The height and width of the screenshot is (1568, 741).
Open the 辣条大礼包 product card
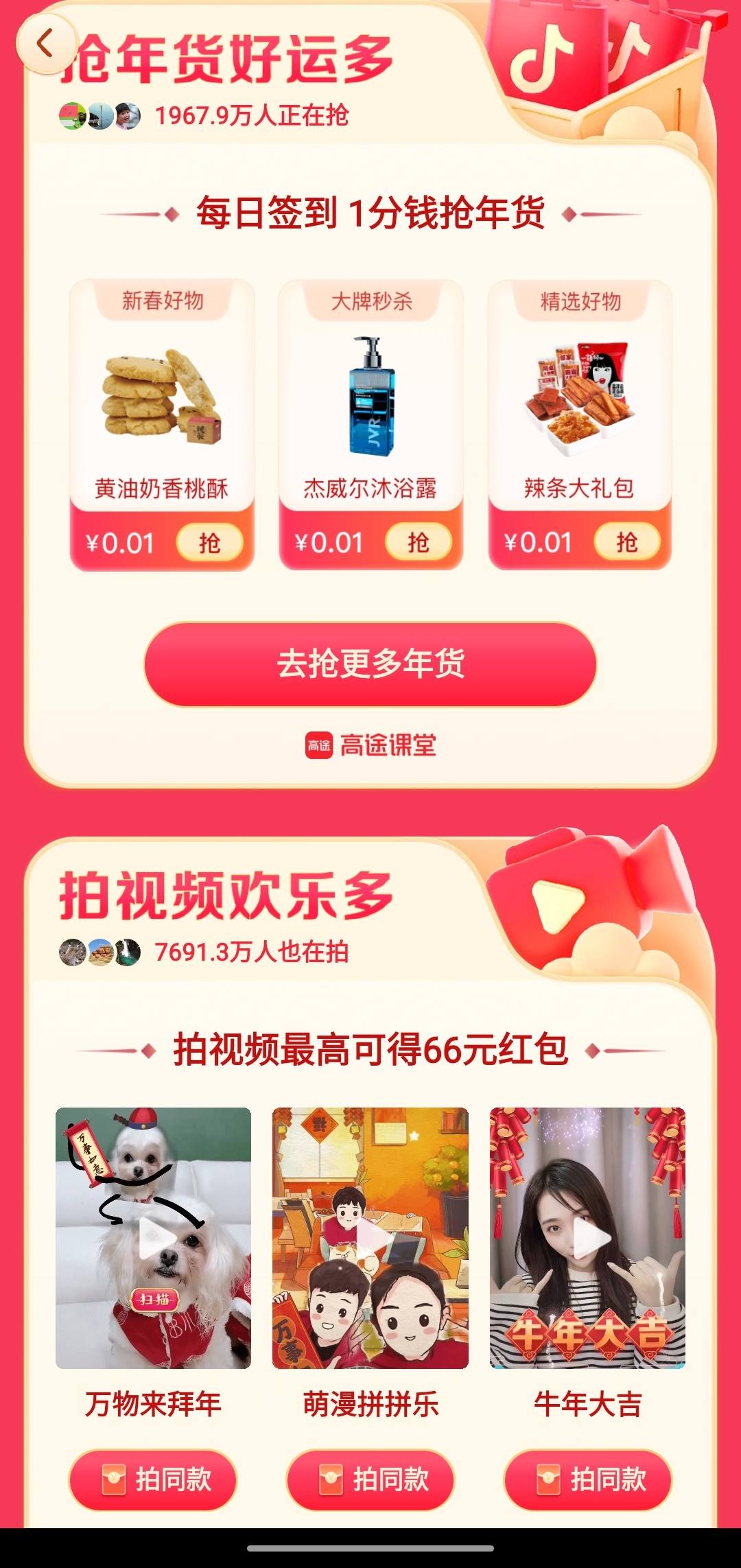580,405
